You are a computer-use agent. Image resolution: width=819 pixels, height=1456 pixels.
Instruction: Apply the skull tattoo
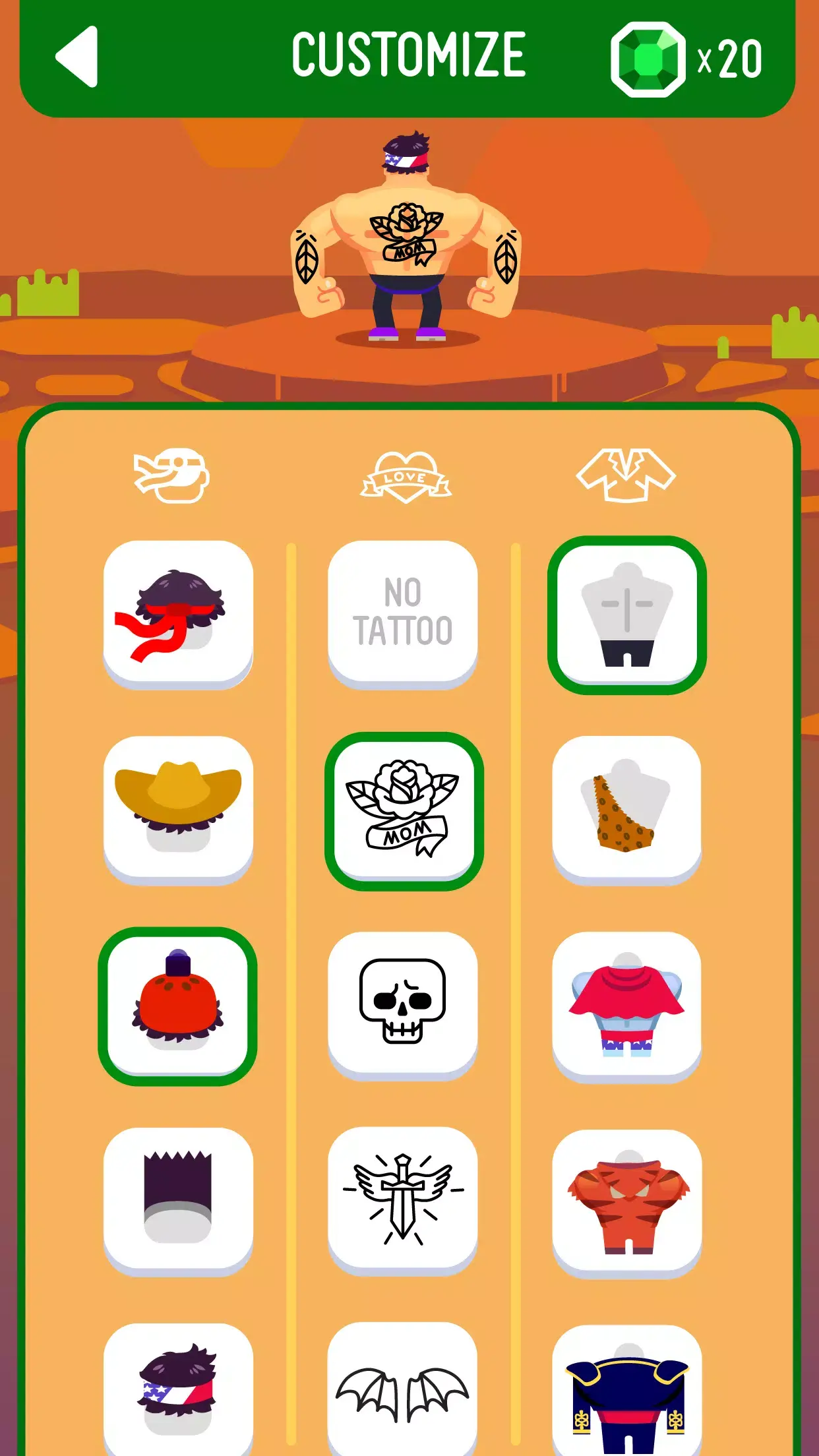pyautogui.click(x=403, y=1006)
